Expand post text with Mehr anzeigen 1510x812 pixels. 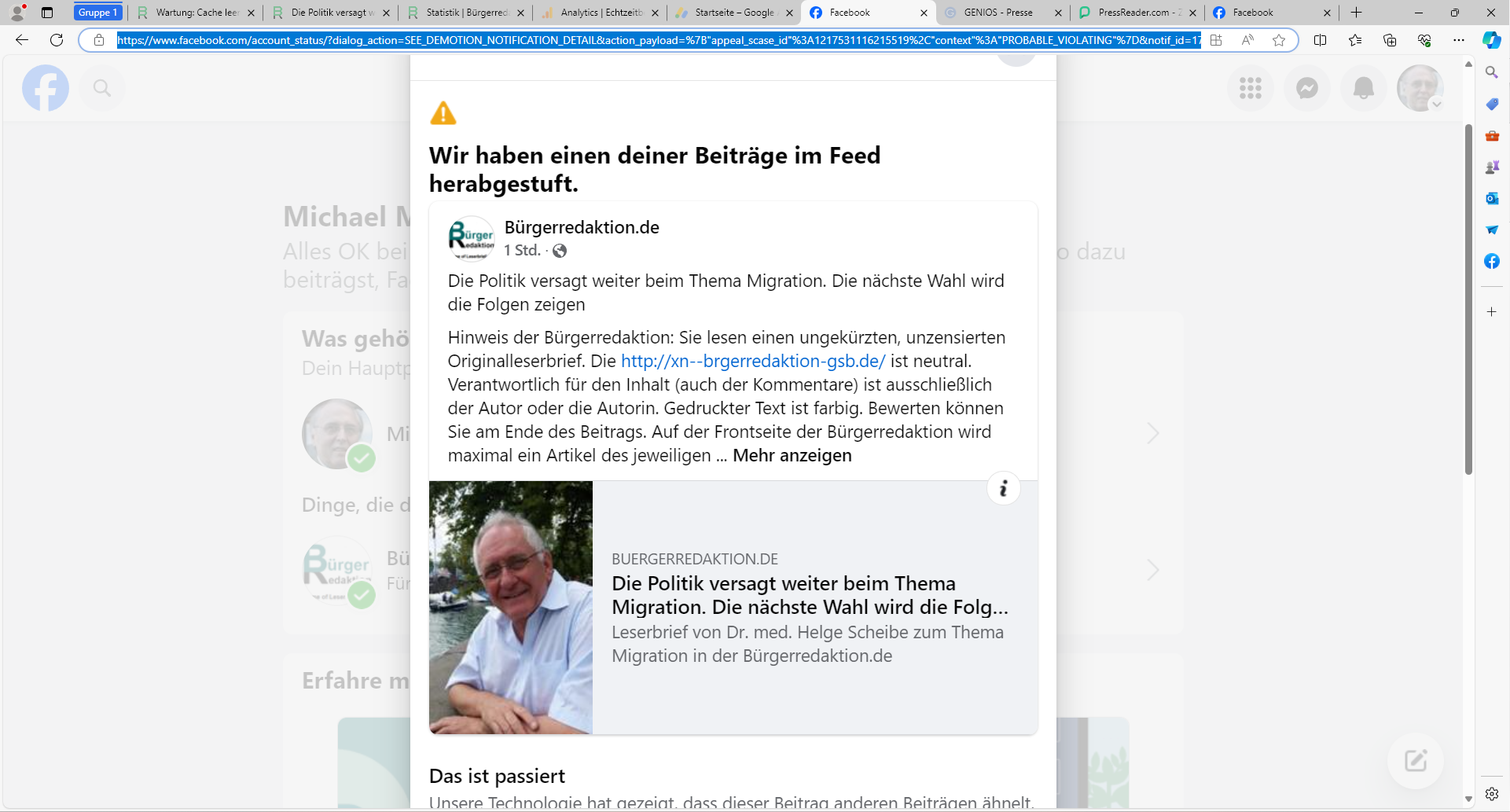click(792, 456)
